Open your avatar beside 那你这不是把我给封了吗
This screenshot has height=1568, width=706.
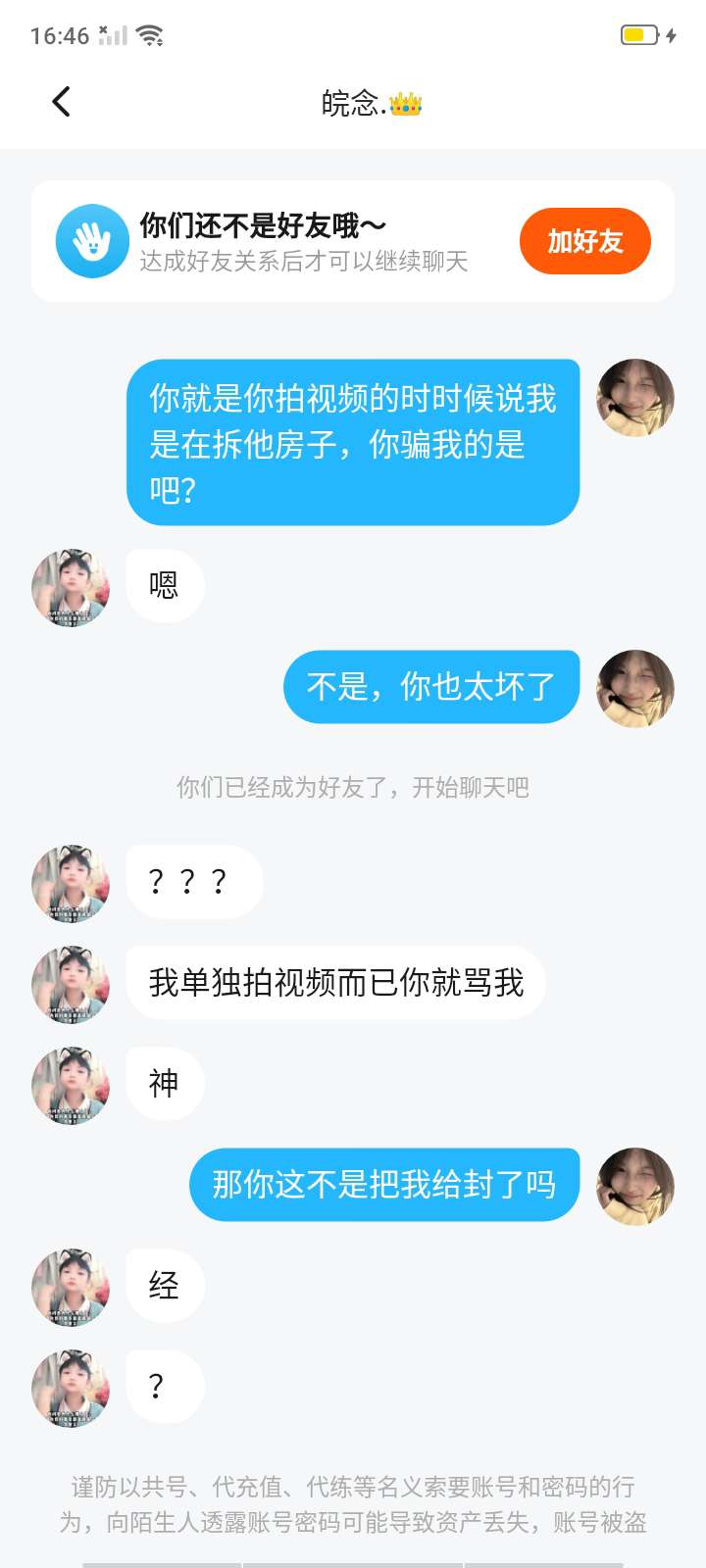(635, 1186)
